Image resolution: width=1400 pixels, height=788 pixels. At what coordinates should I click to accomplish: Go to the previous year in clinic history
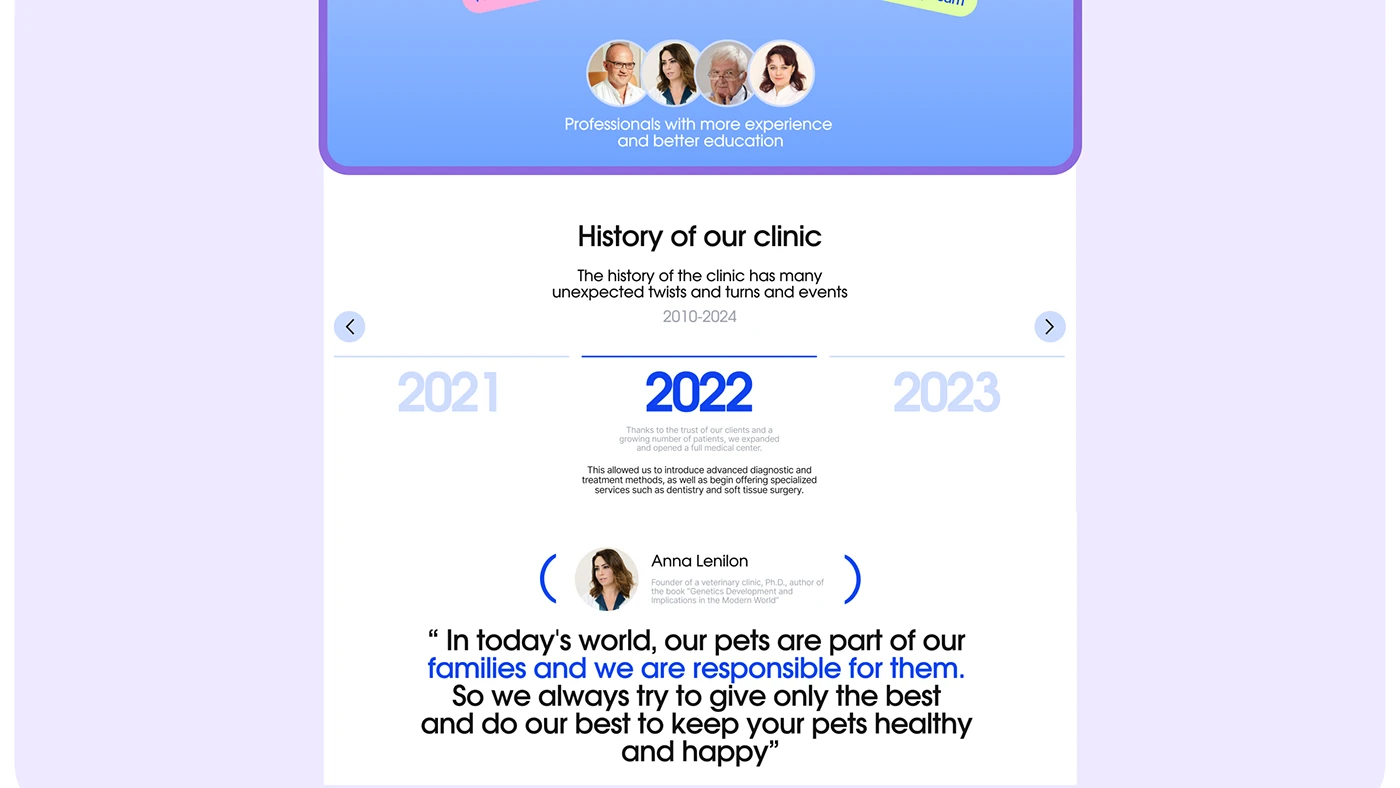click(349, 327)
